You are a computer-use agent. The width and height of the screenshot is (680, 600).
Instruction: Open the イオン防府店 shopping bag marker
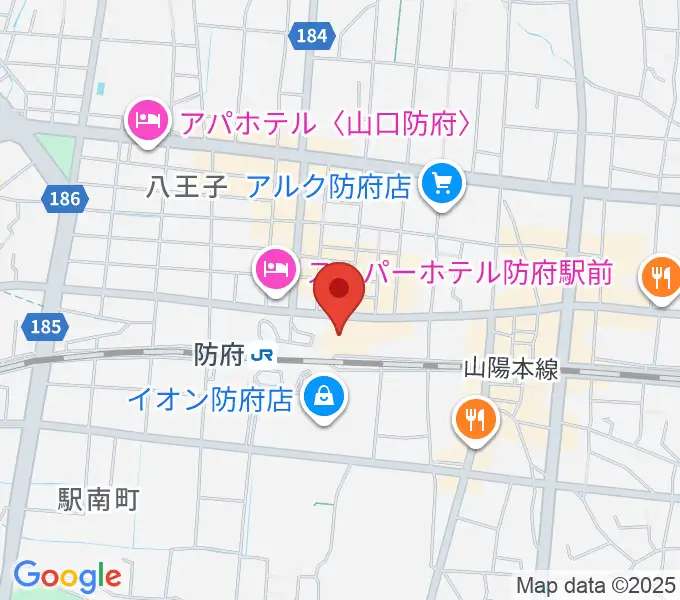coord(325,397)
